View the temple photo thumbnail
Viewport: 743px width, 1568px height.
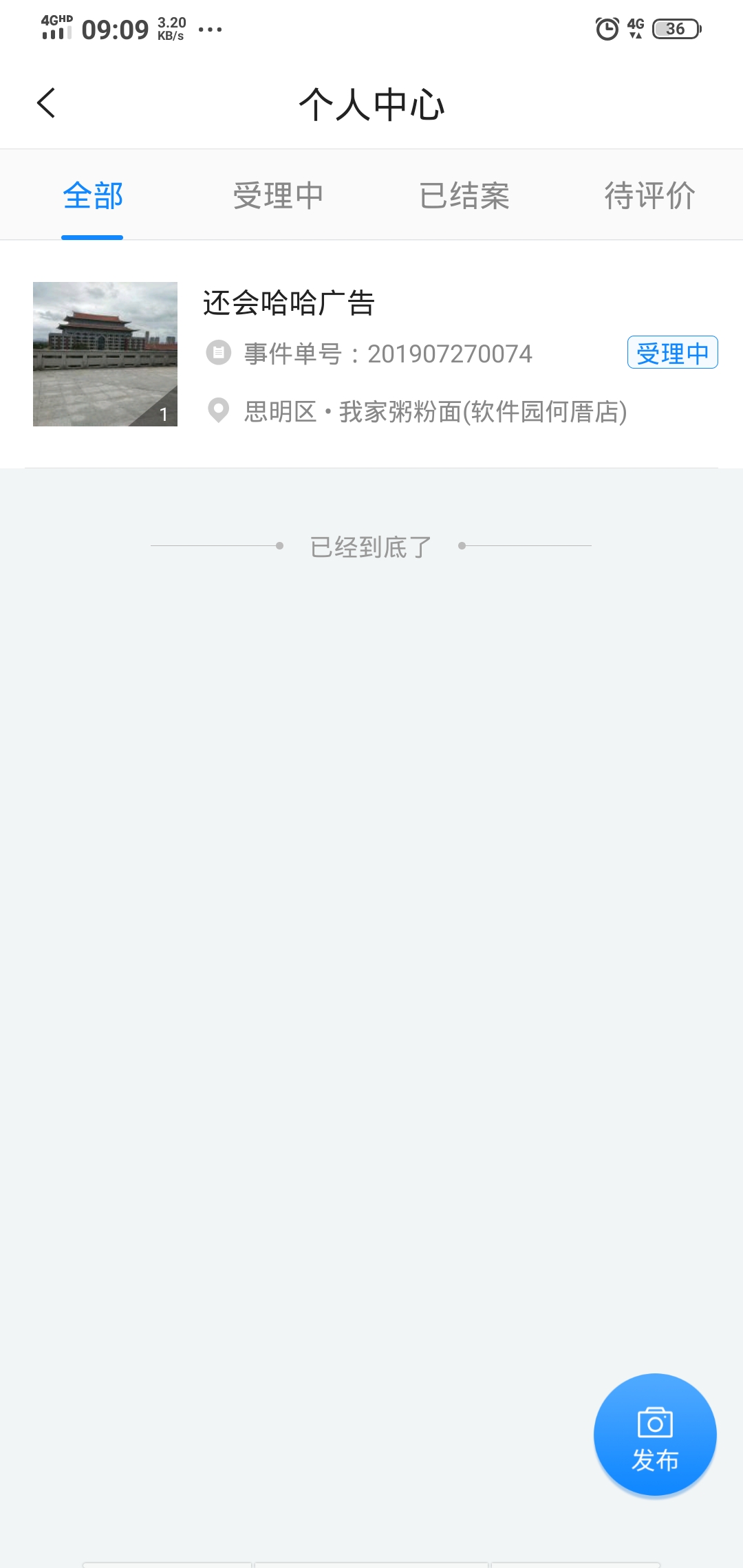tap(105, 354)
